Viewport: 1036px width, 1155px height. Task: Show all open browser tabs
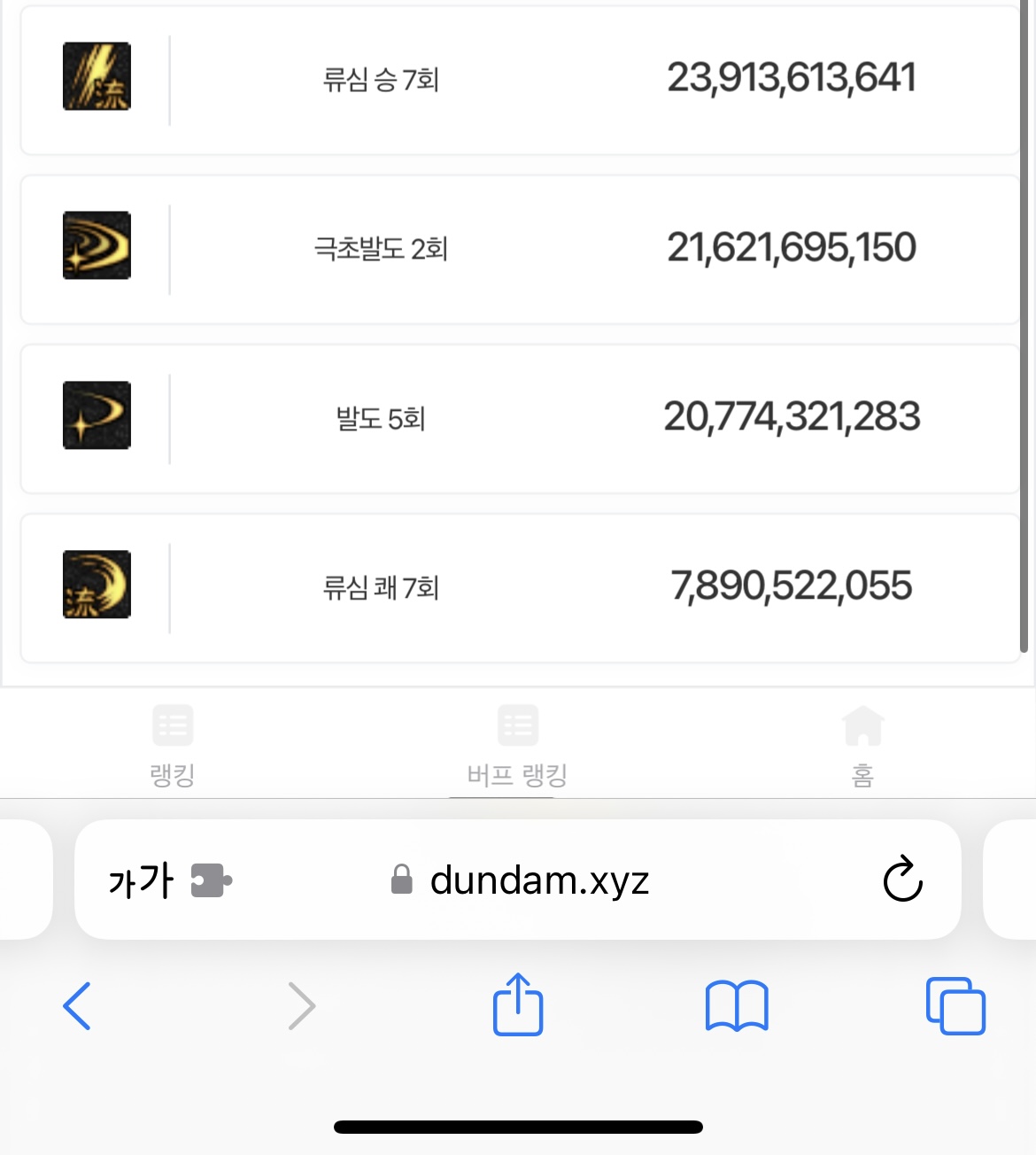click(x=955, y=1006)
